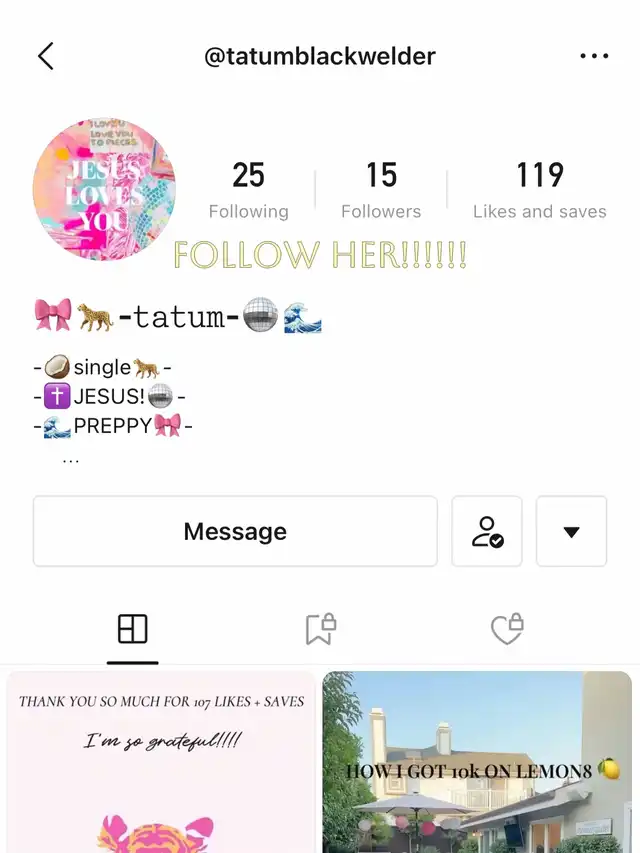The width and height of the screenshot is (640, 853).
Task: Open the 119 Likes and saves
Action: pos(539,190)
